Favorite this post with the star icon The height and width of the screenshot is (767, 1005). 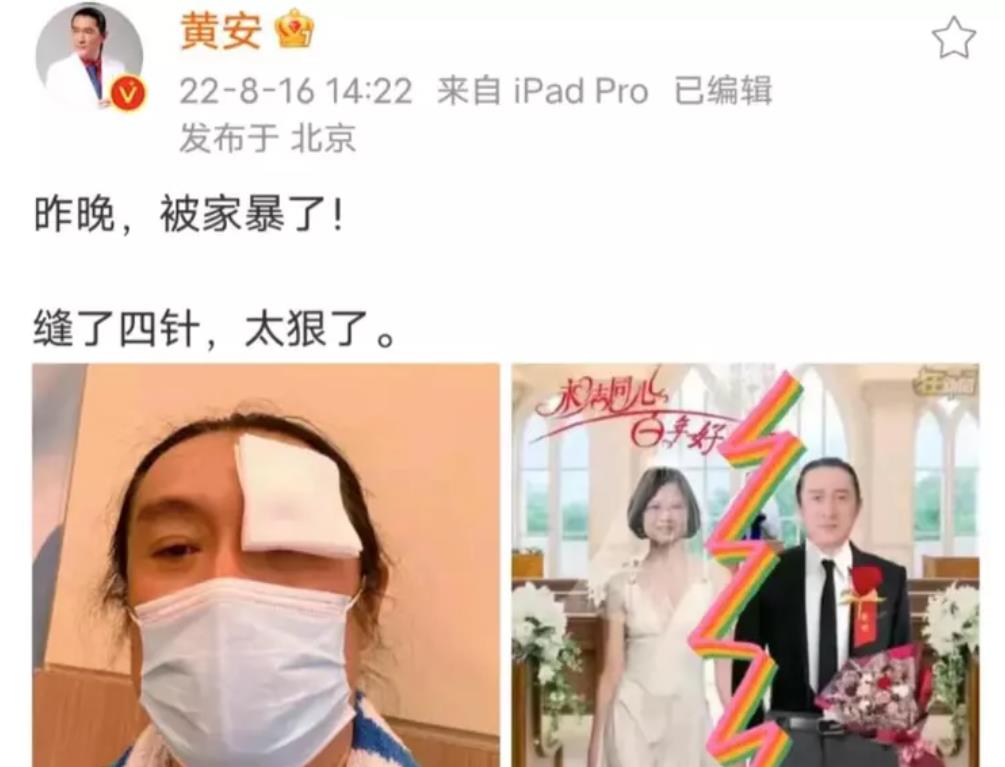[x=952, y=38]
